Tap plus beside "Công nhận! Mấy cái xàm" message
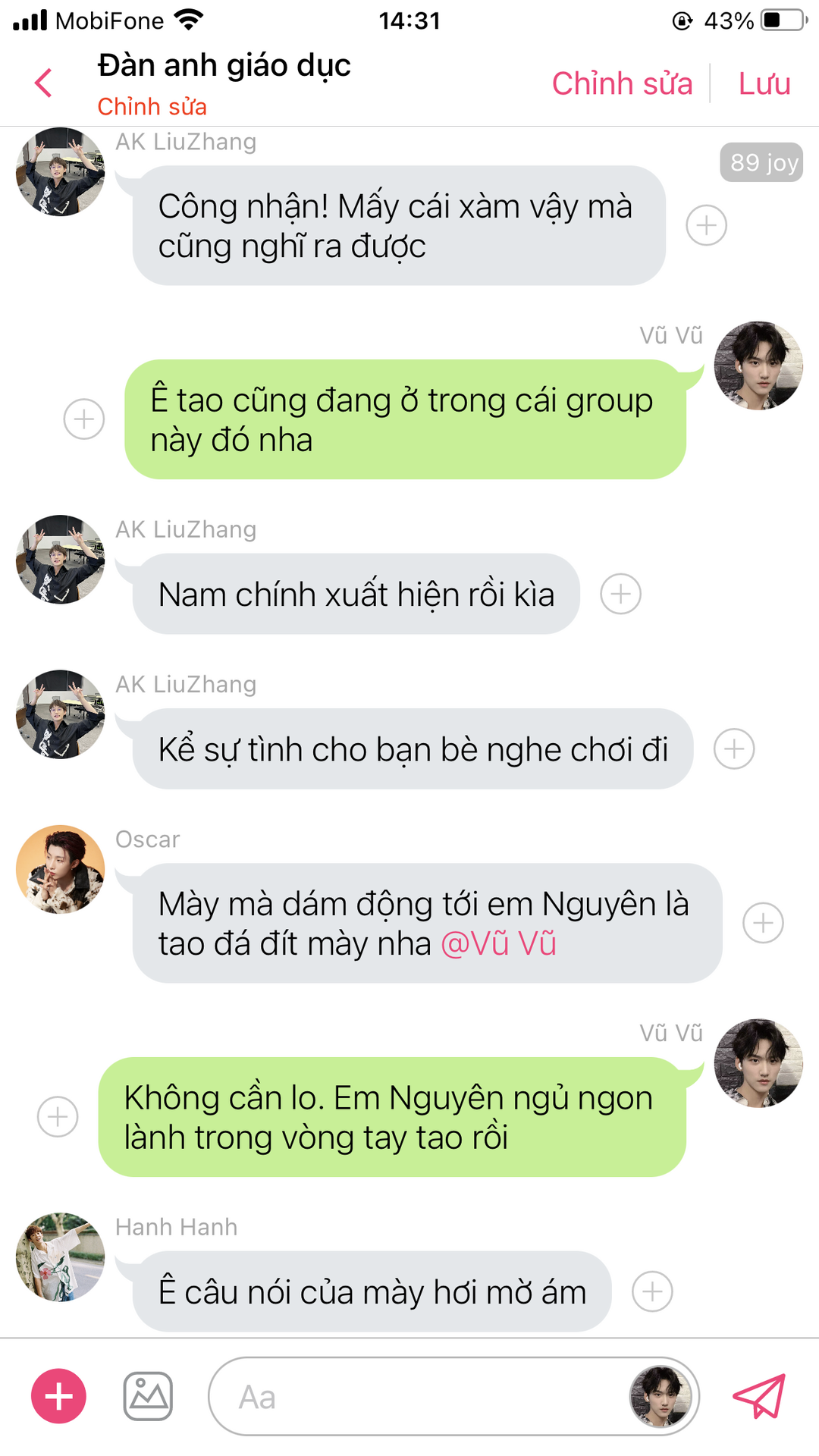 coord(706,225)
